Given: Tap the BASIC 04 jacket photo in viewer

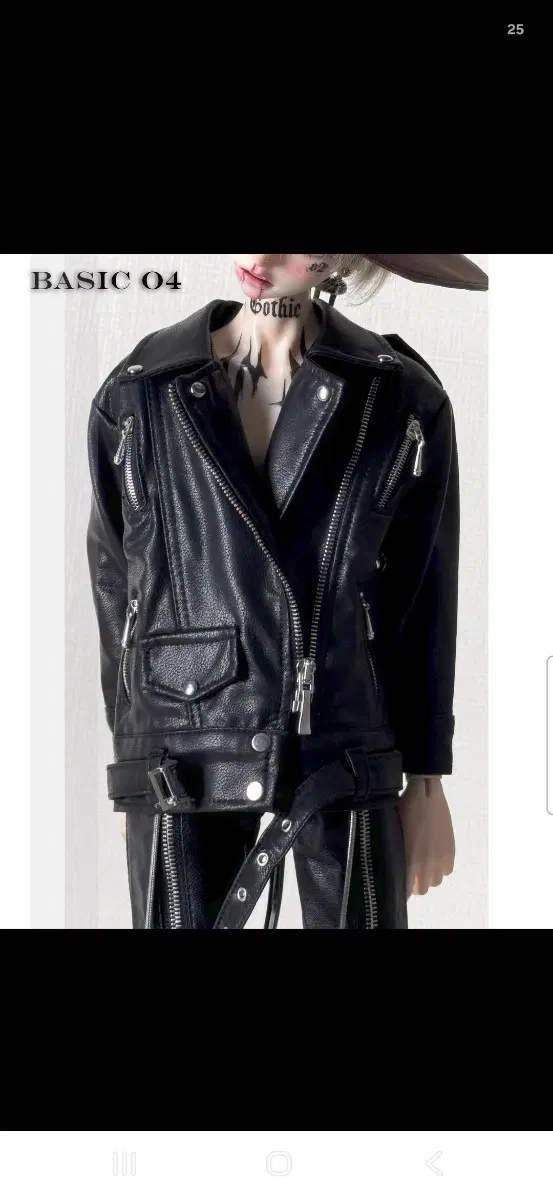Looking at the screenshot, I should click(x=276, y=591).
